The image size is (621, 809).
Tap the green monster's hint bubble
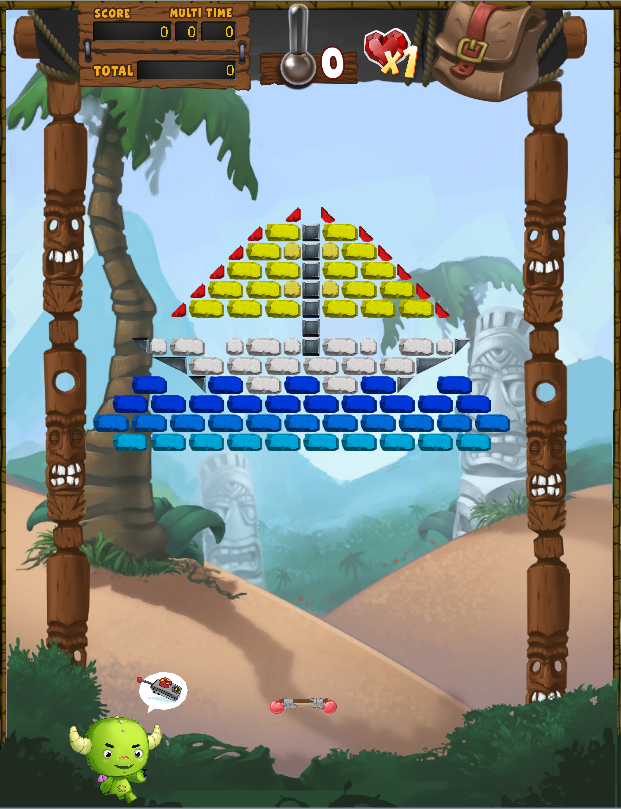click(x=163, y=690)
